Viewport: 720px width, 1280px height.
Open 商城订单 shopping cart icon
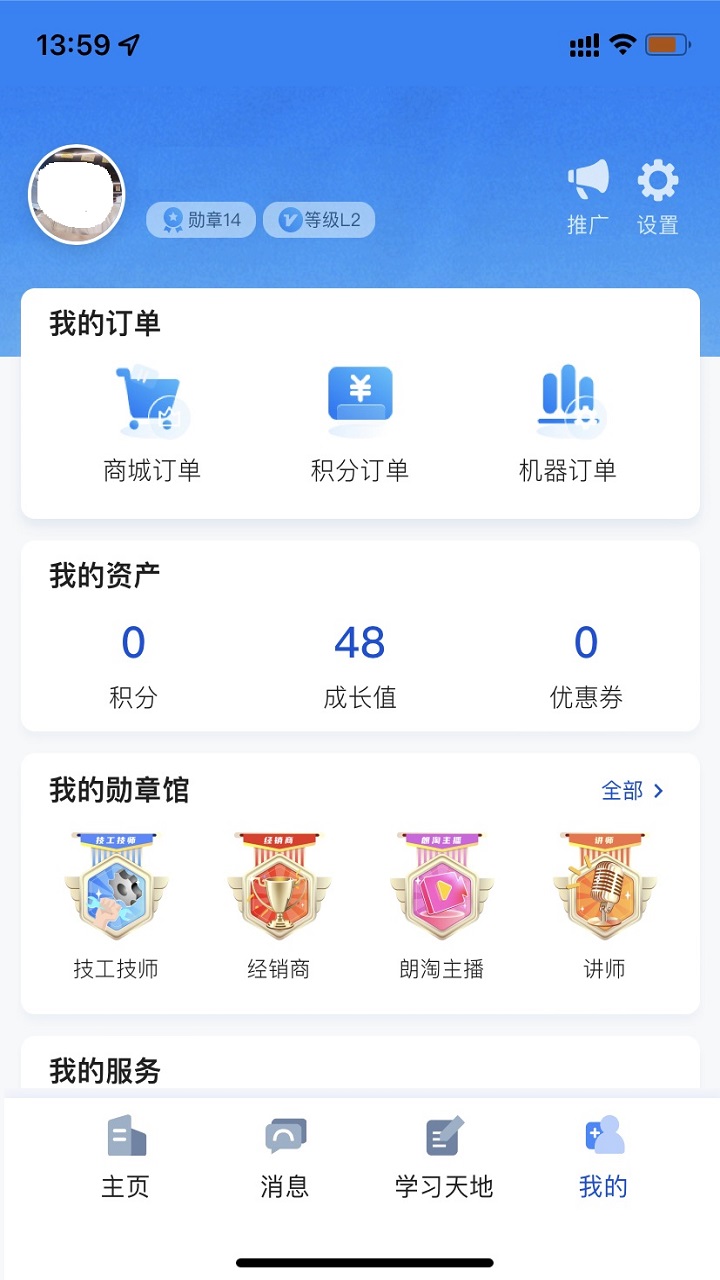[x=148, y=398]
